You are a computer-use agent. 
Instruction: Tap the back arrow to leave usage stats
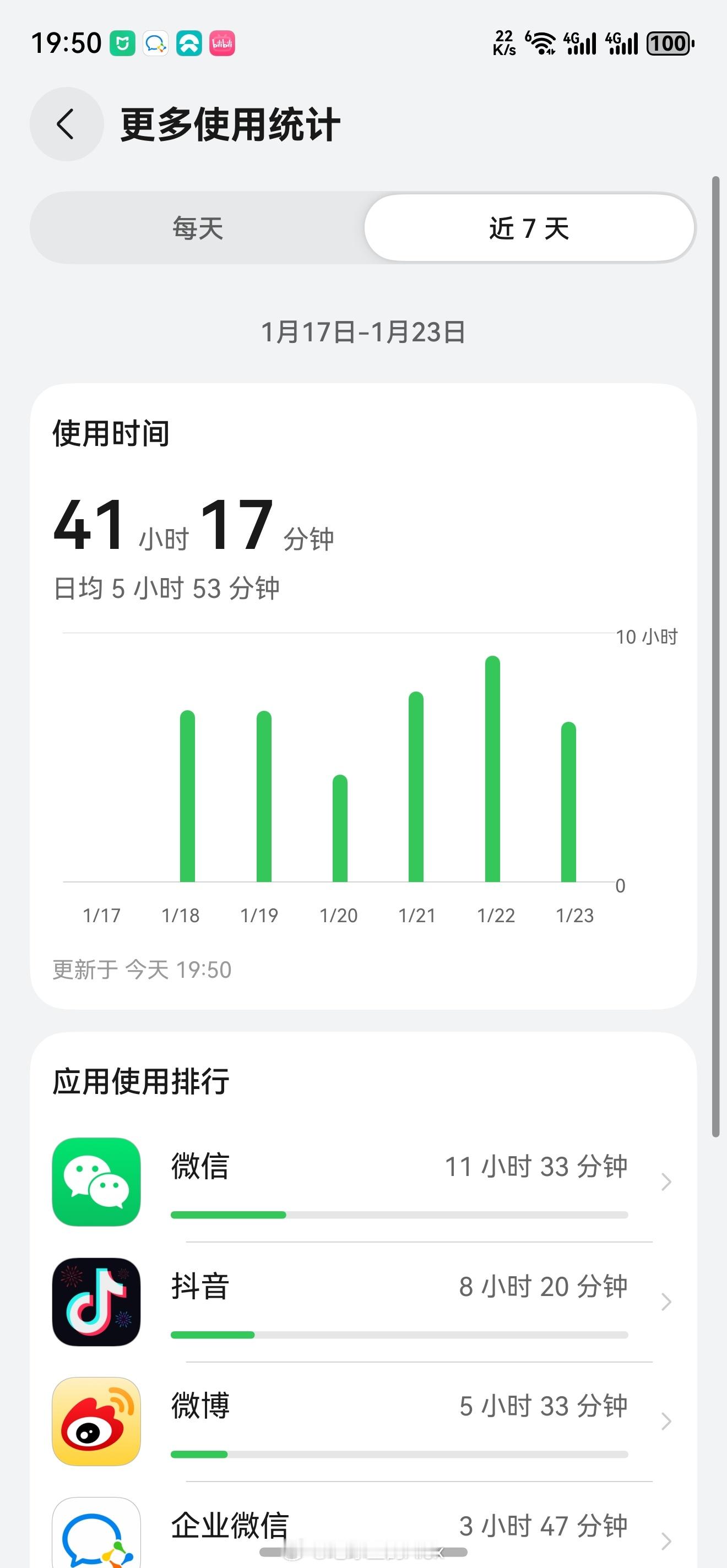pos(65,123)
